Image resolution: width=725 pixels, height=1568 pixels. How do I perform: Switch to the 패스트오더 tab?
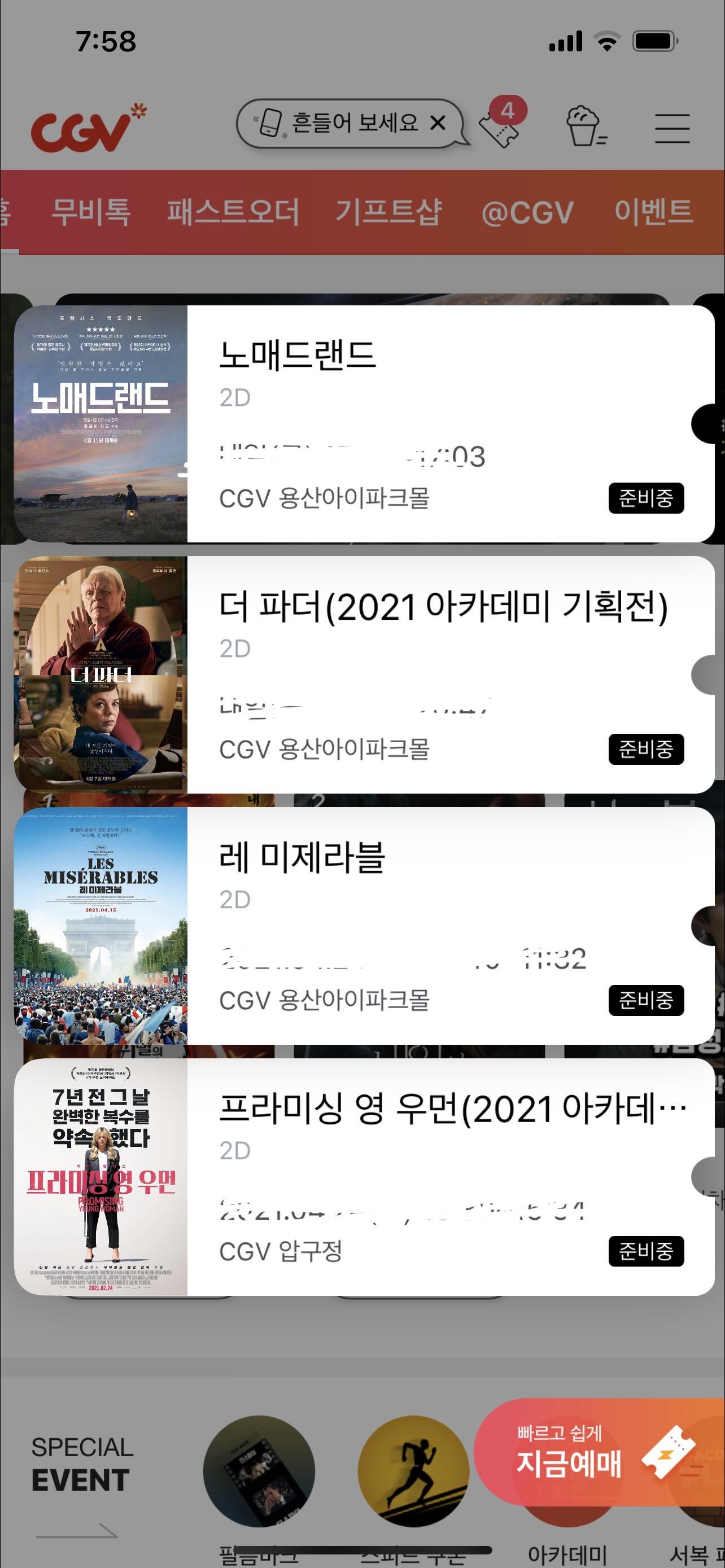click(233, 212)
